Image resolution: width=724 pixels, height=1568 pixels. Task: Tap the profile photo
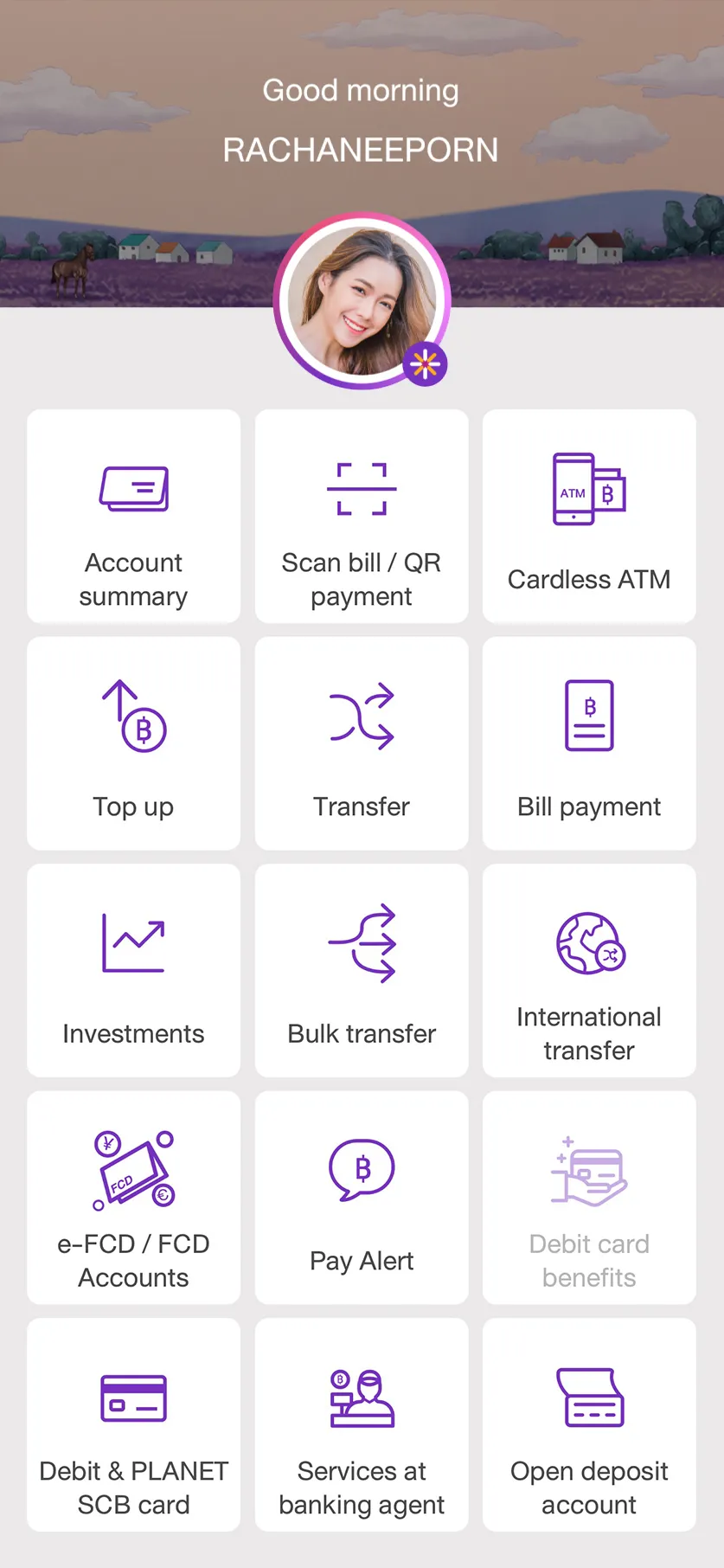[x=362, y=301]
